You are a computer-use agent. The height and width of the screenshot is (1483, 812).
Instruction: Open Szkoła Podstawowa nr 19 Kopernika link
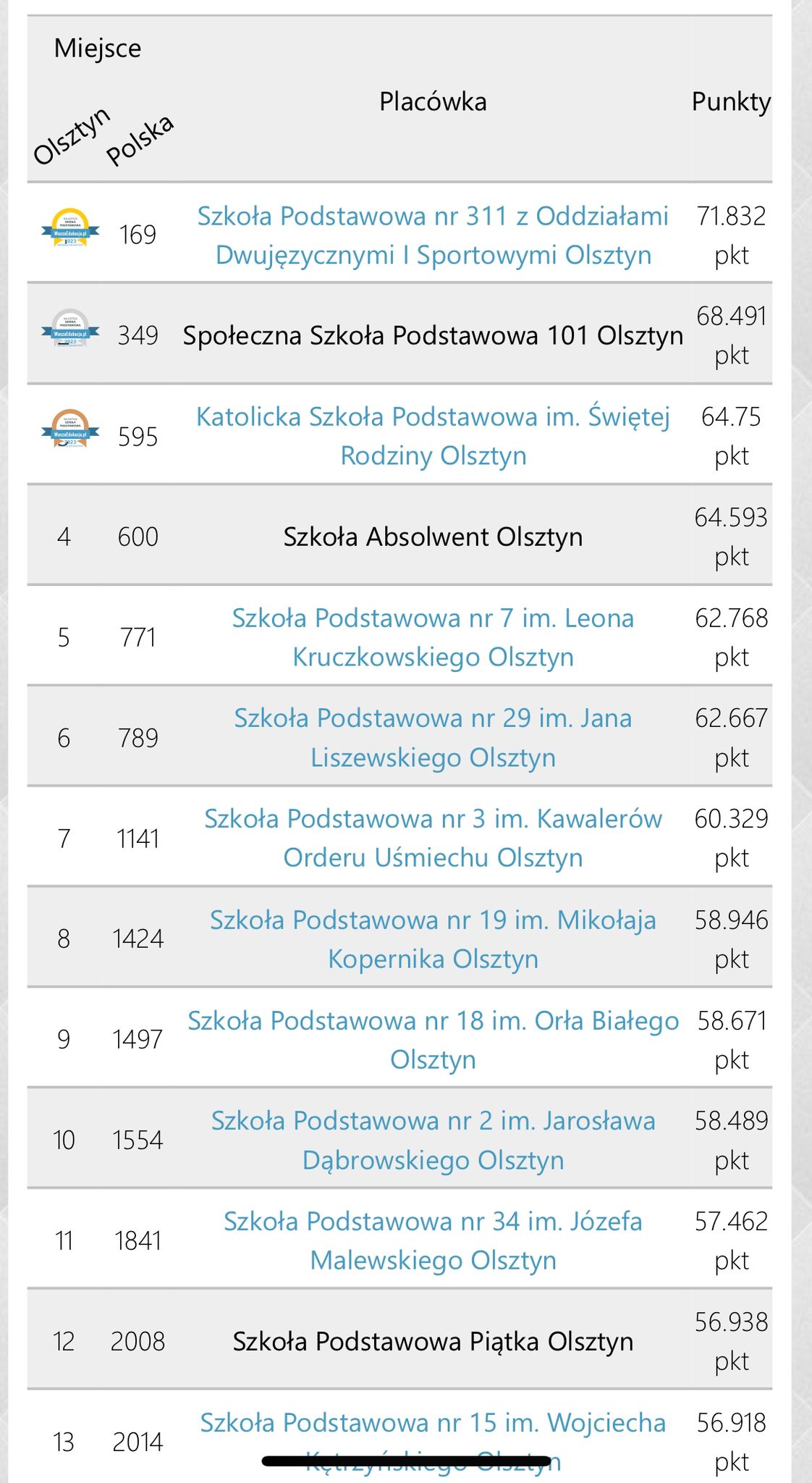(433, 920)
